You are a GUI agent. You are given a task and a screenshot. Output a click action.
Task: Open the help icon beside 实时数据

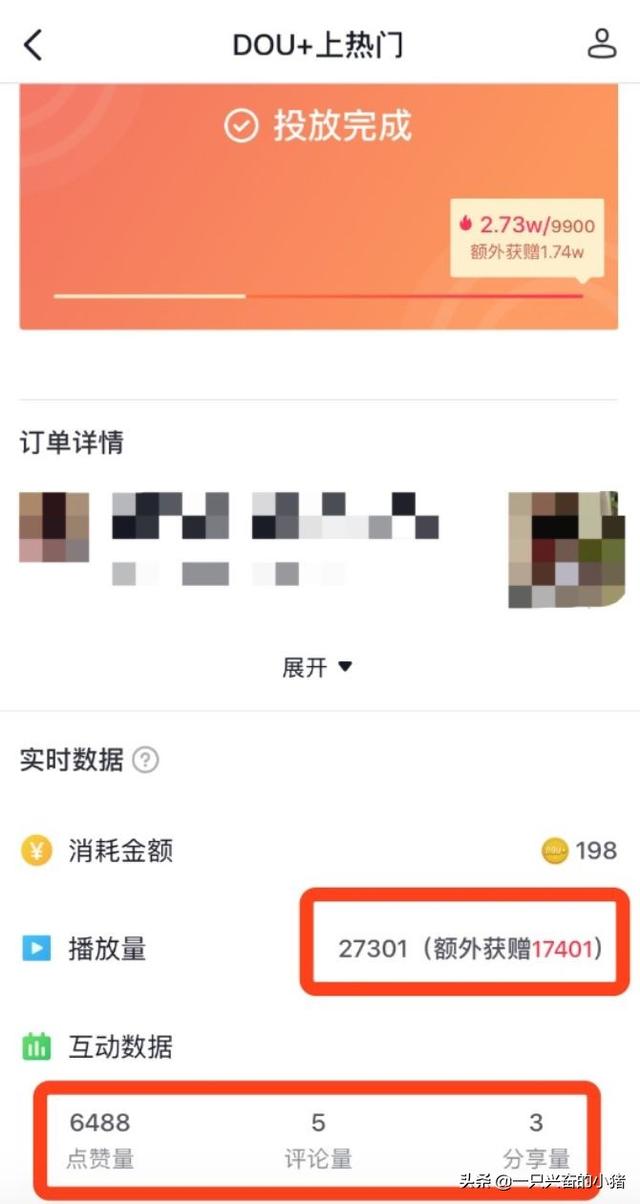(146, 760)
